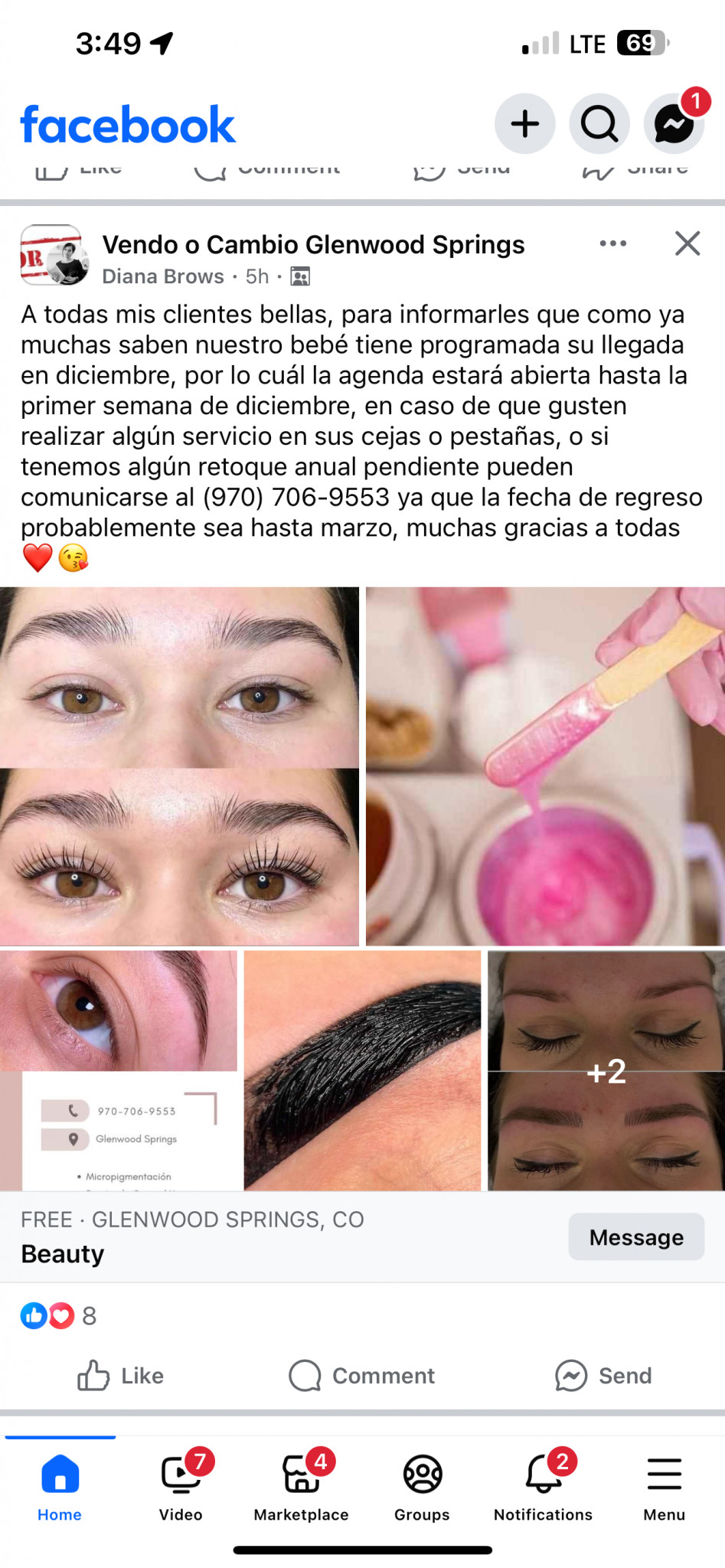The width and height of the screenshot is (725, 1568).
Task: Message the seller about Beauty listing
Action: (x=636, y=1236)
